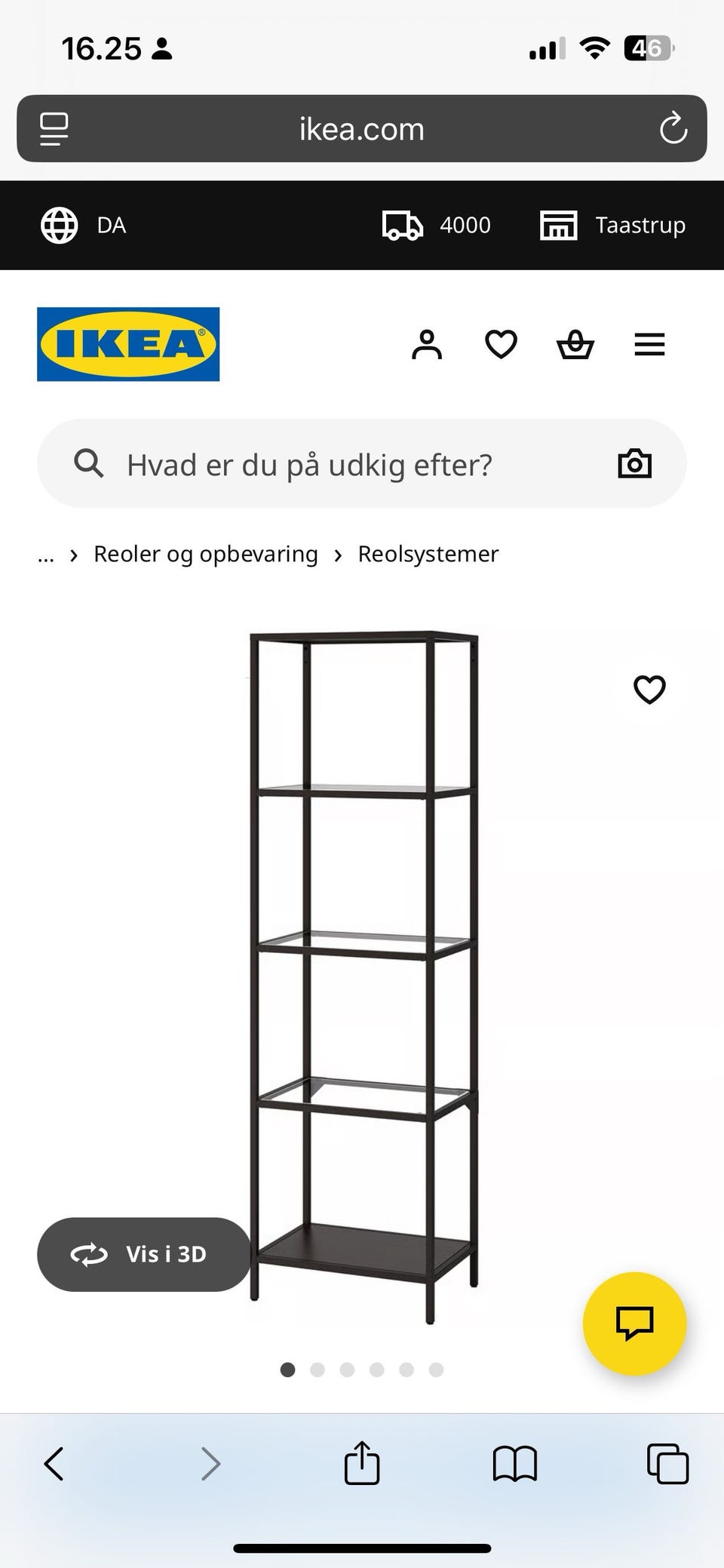Viewport: 724px width, 1568px height.
Task: Add shelf product to favorites
Action: point(649,689)
